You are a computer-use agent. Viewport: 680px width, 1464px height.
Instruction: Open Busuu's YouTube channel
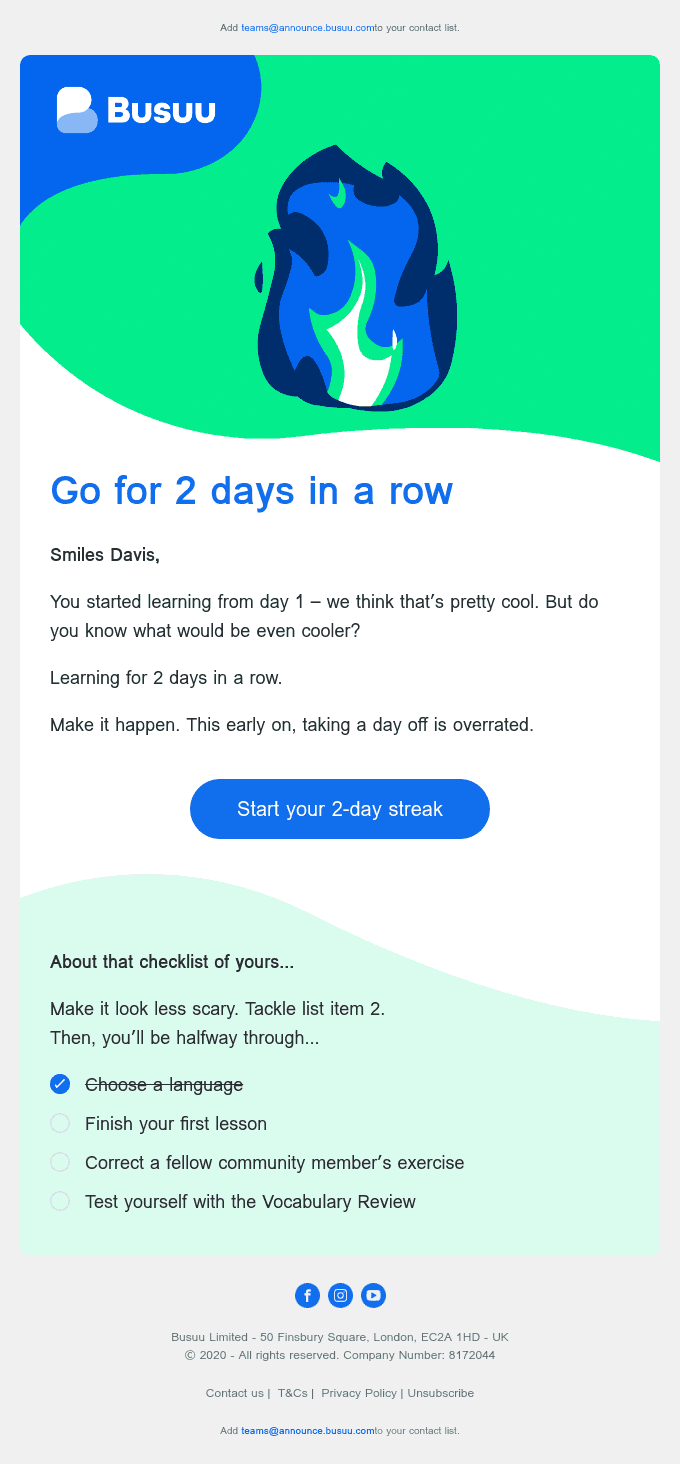pyautogui.click(x=373, y=1295)
